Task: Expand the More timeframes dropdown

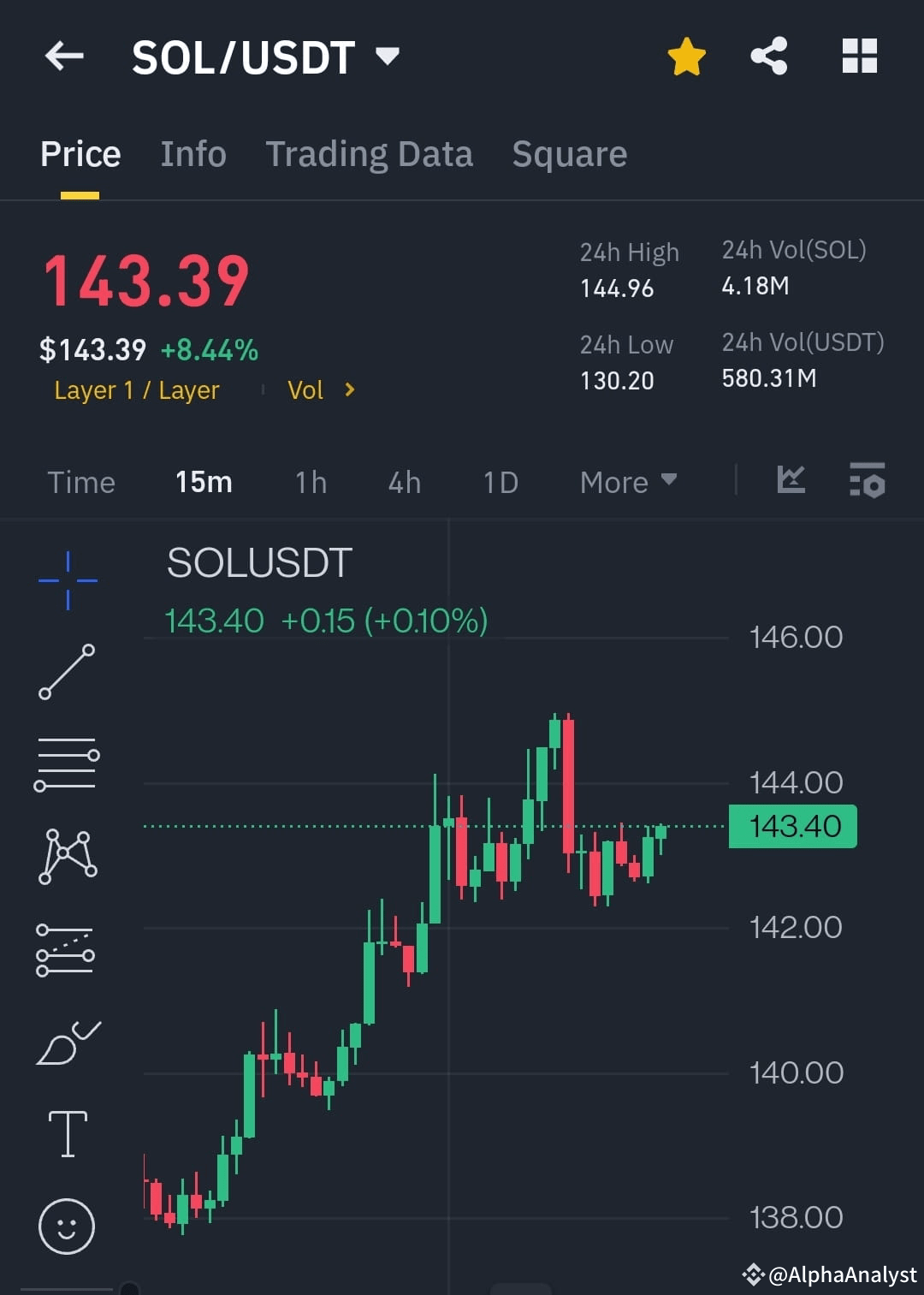Action: click(627, 482)
